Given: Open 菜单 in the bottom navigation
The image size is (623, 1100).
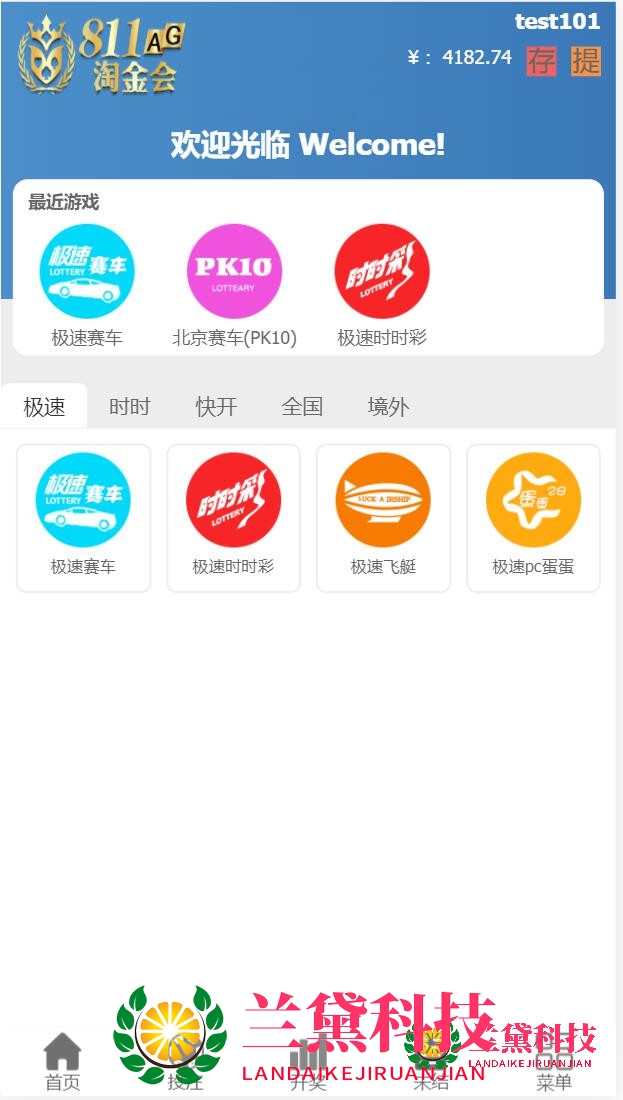Looking at the screenshot, I should tap(554, 1062).
